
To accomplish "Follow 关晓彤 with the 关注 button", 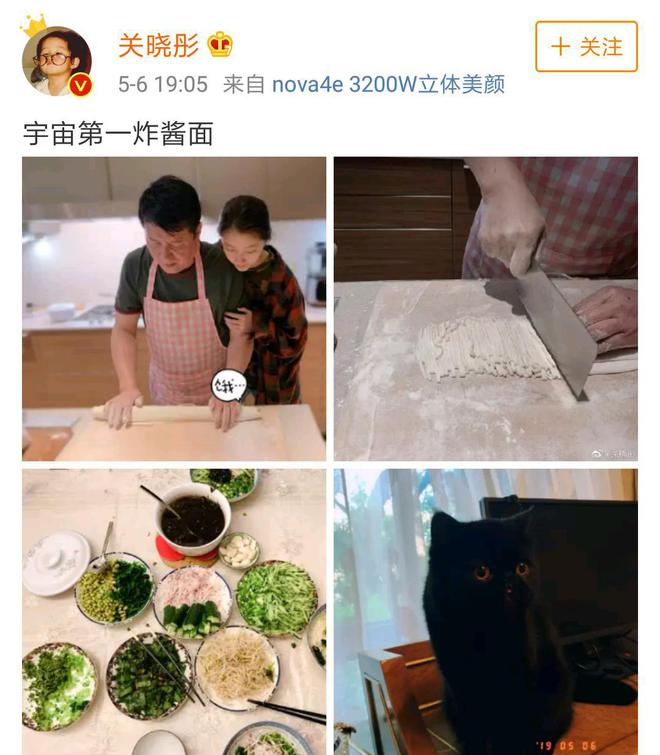I will (586, 47).
